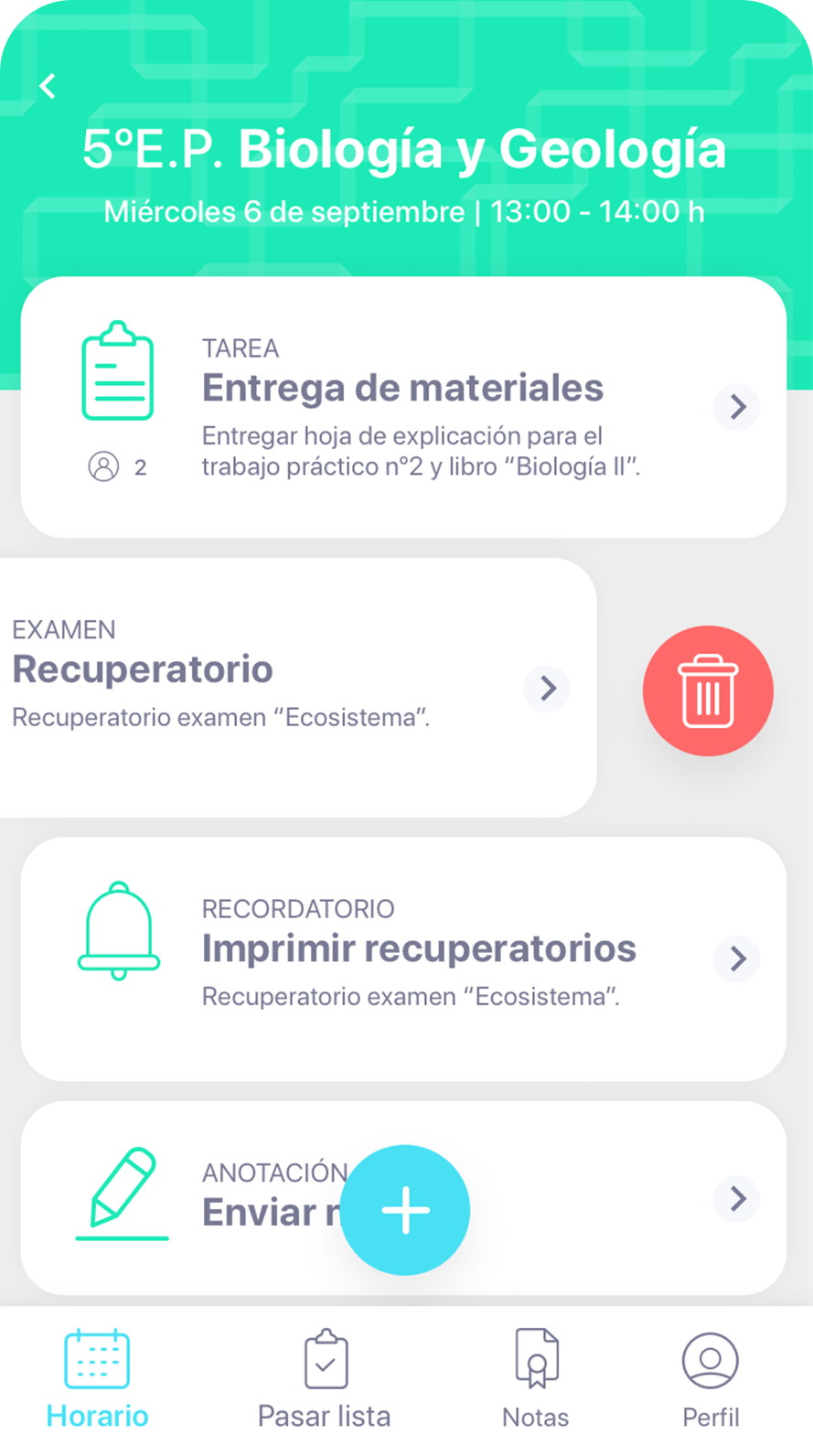Viewport: 813px width, 1456px height.
Task: Open the Imprimir recuperatorios reminder
Action: 402,958
